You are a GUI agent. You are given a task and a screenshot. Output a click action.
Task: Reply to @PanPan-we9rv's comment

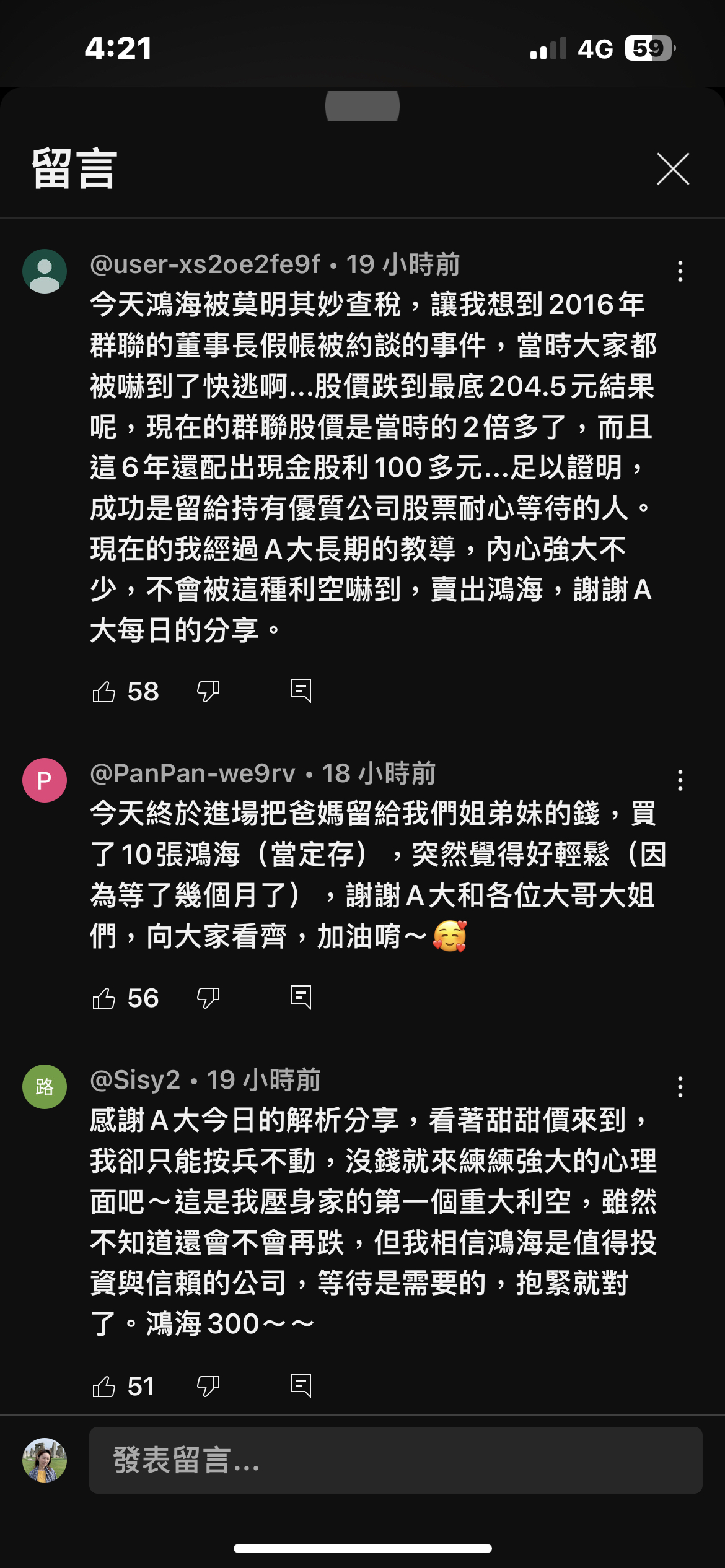point(301,997)
